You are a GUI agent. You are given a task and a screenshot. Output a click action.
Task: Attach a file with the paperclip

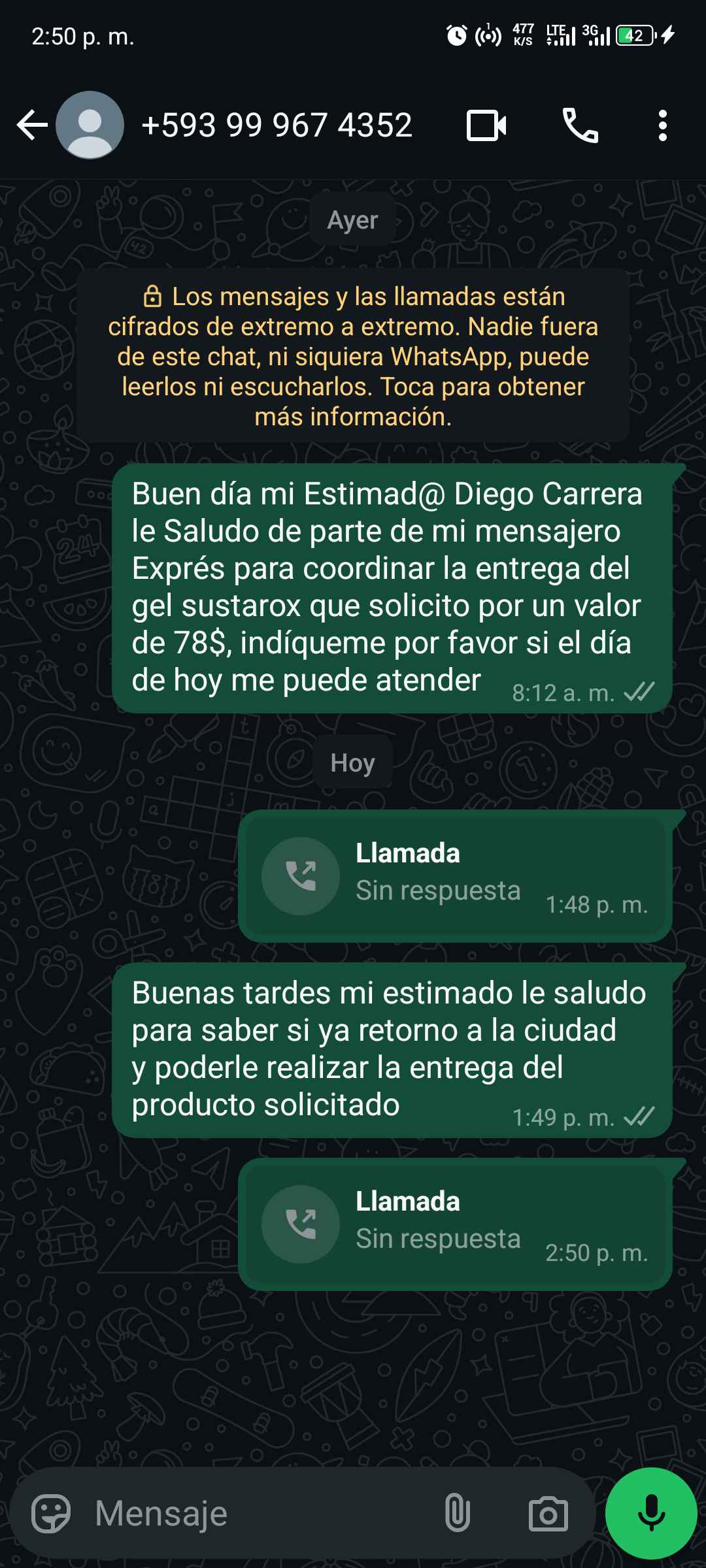(x=457, y=1513)
